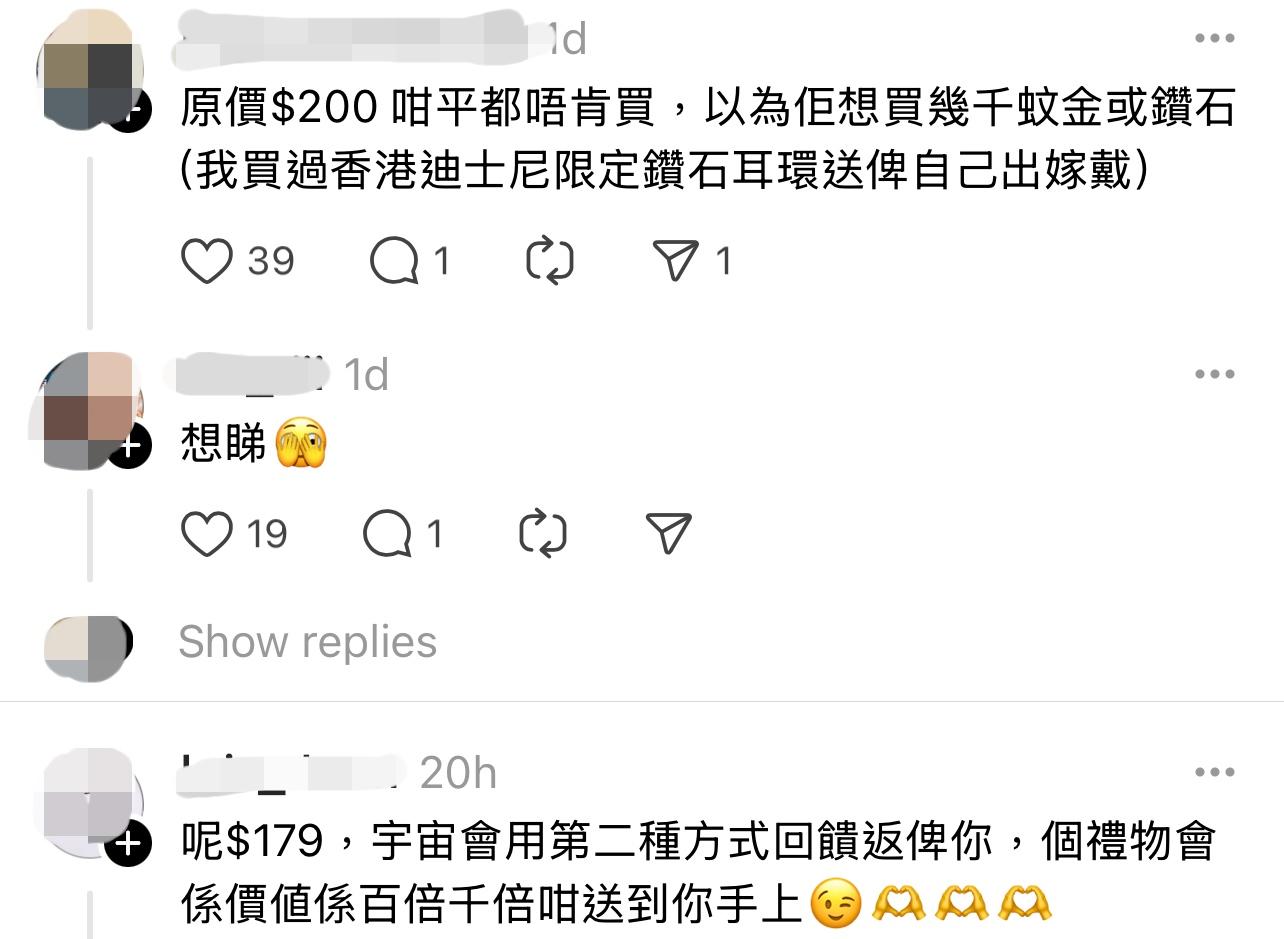The width and height of the screenshot is (1284, 939).
Task: Share the 原價$200 comment
Action: tap(675, 261)
